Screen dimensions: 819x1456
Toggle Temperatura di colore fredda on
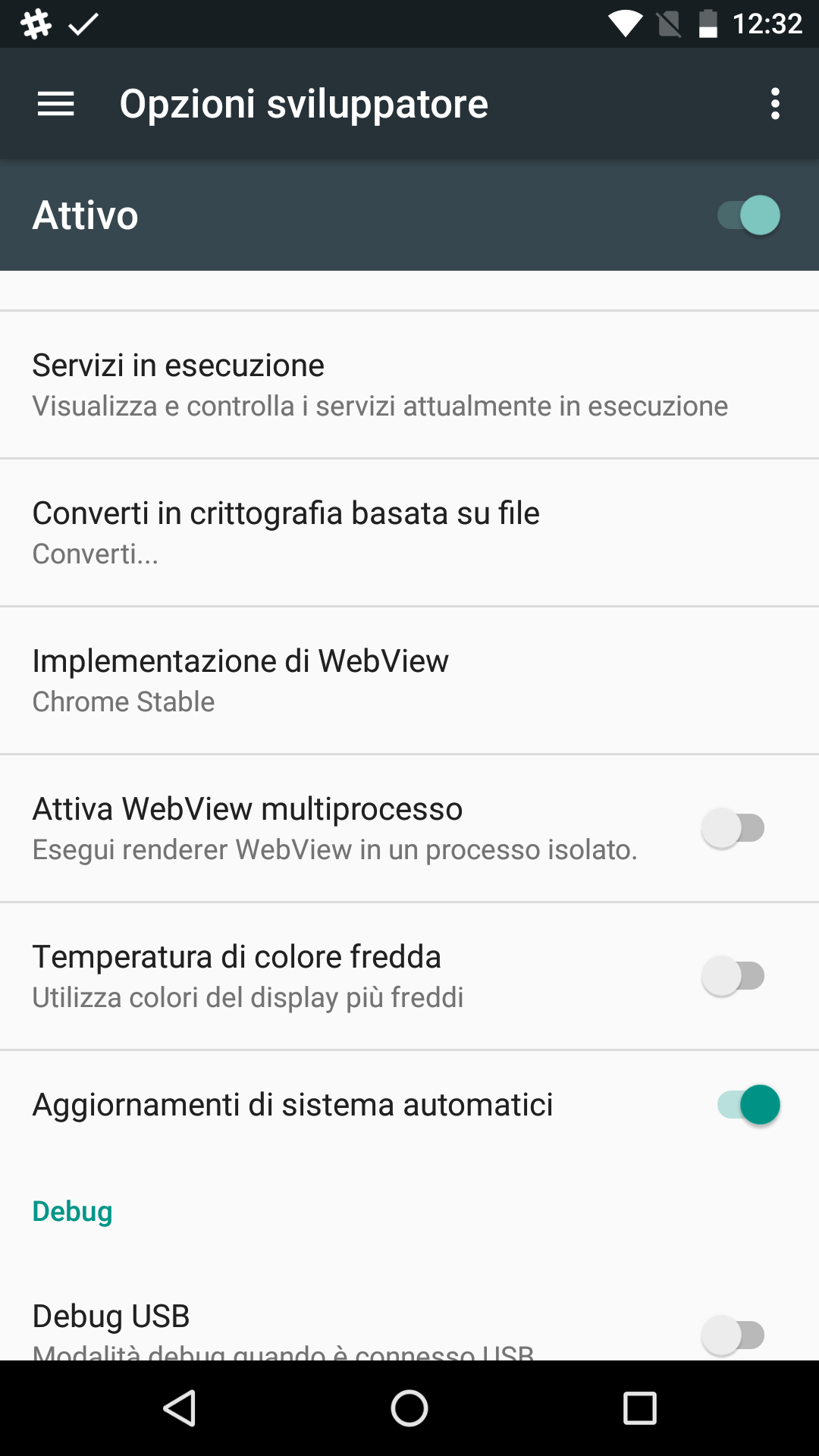[x=733, y=976]
